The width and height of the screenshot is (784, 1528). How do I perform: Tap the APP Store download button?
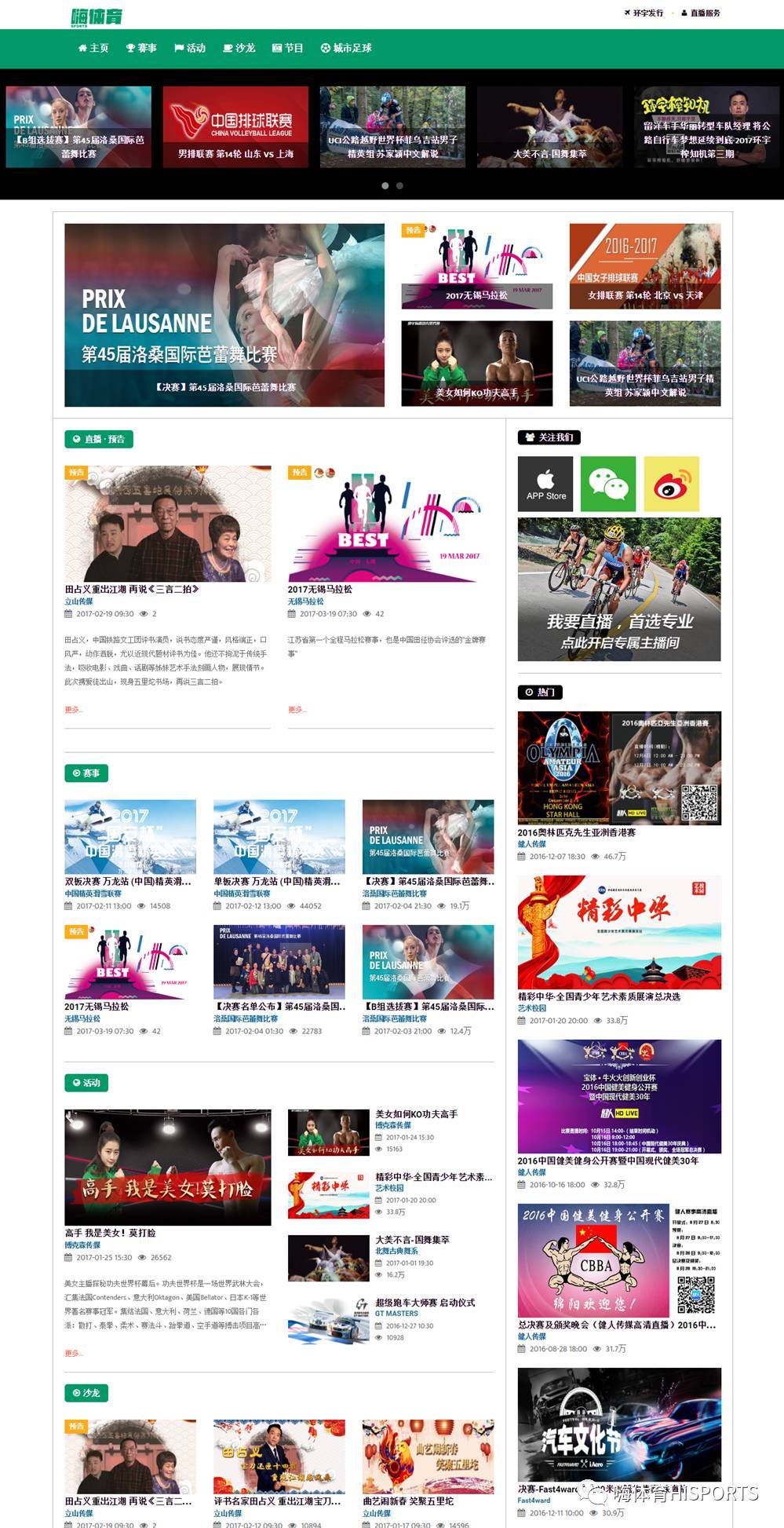pyautogui.click(x=546, y=484)
